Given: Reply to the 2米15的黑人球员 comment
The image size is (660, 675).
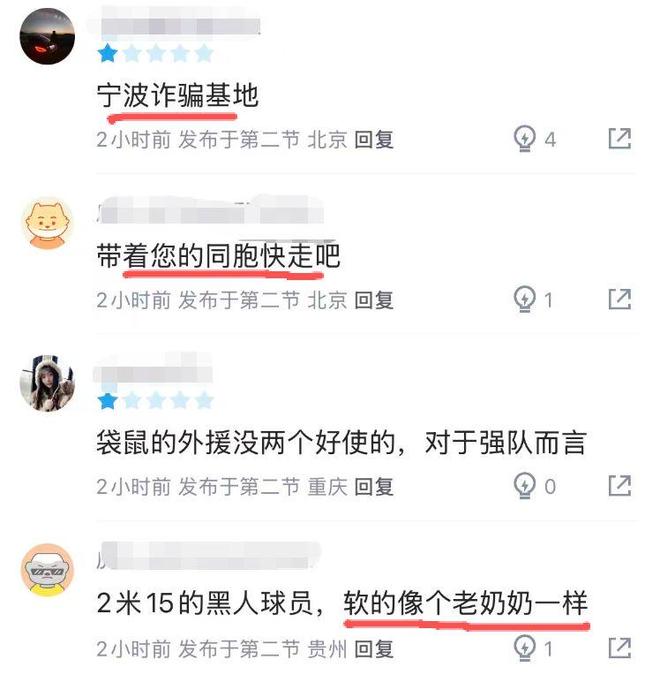Looking at the screenshot, I should click(375, 649).
